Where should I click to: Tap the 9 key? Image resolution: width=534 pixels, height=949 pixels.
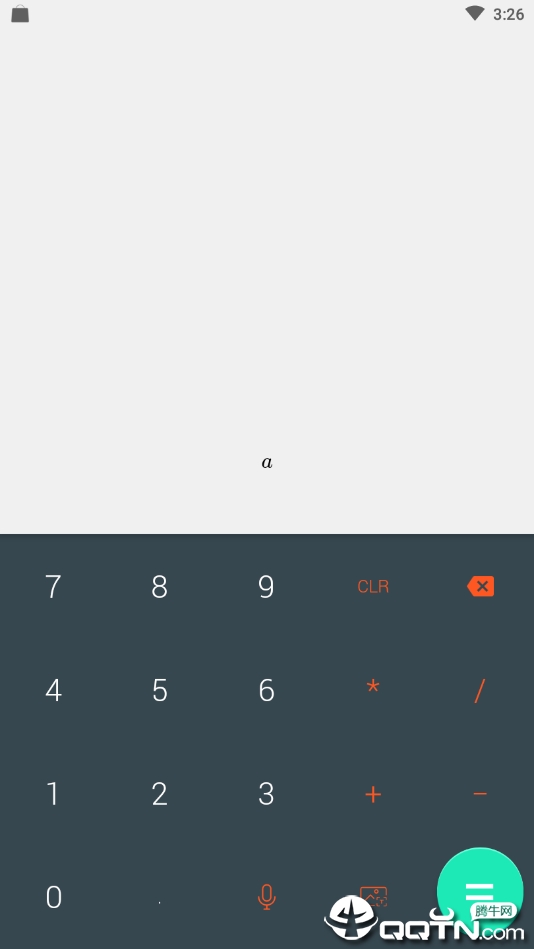pyautogui.click(x=266, y=586)
